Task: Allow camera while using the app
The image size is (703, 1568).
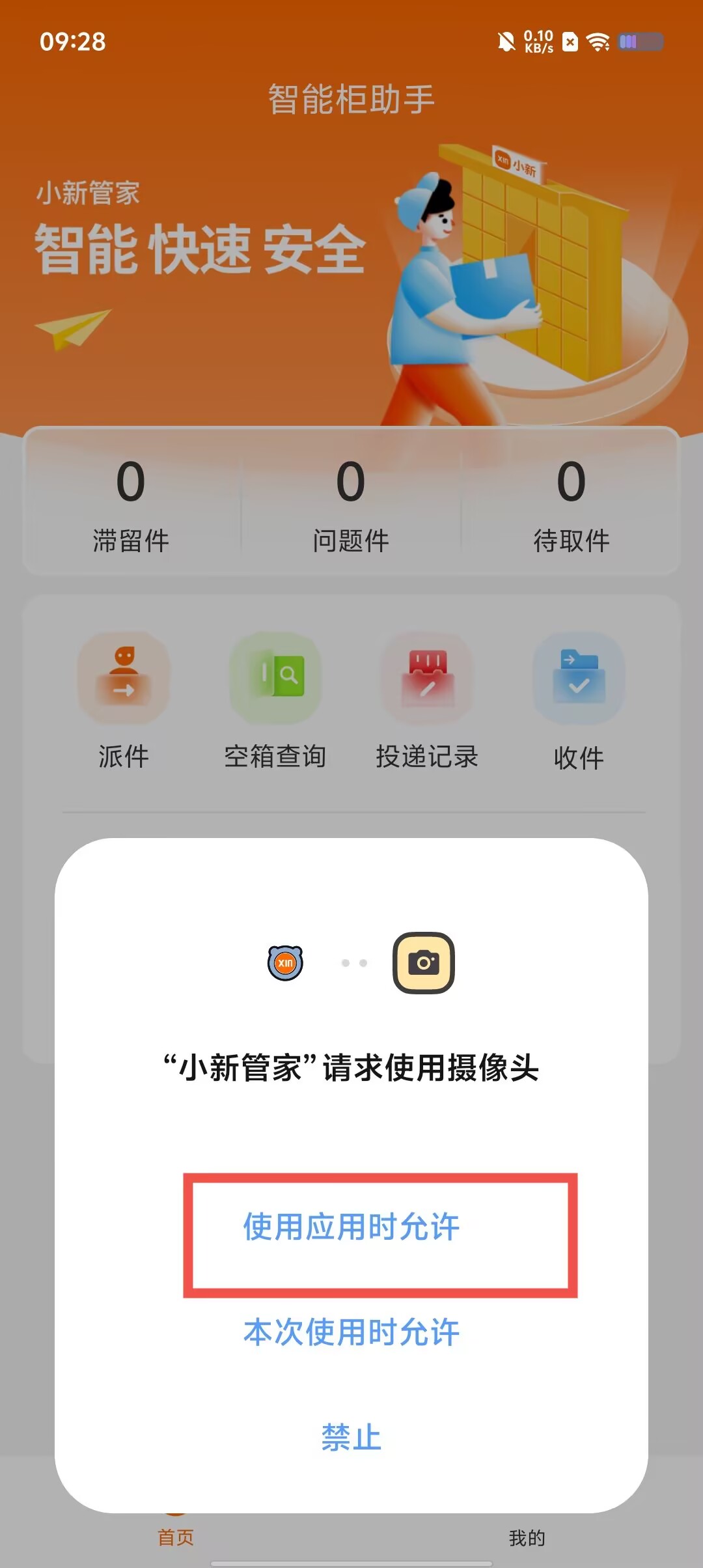Action: [x=351, y=1227]
